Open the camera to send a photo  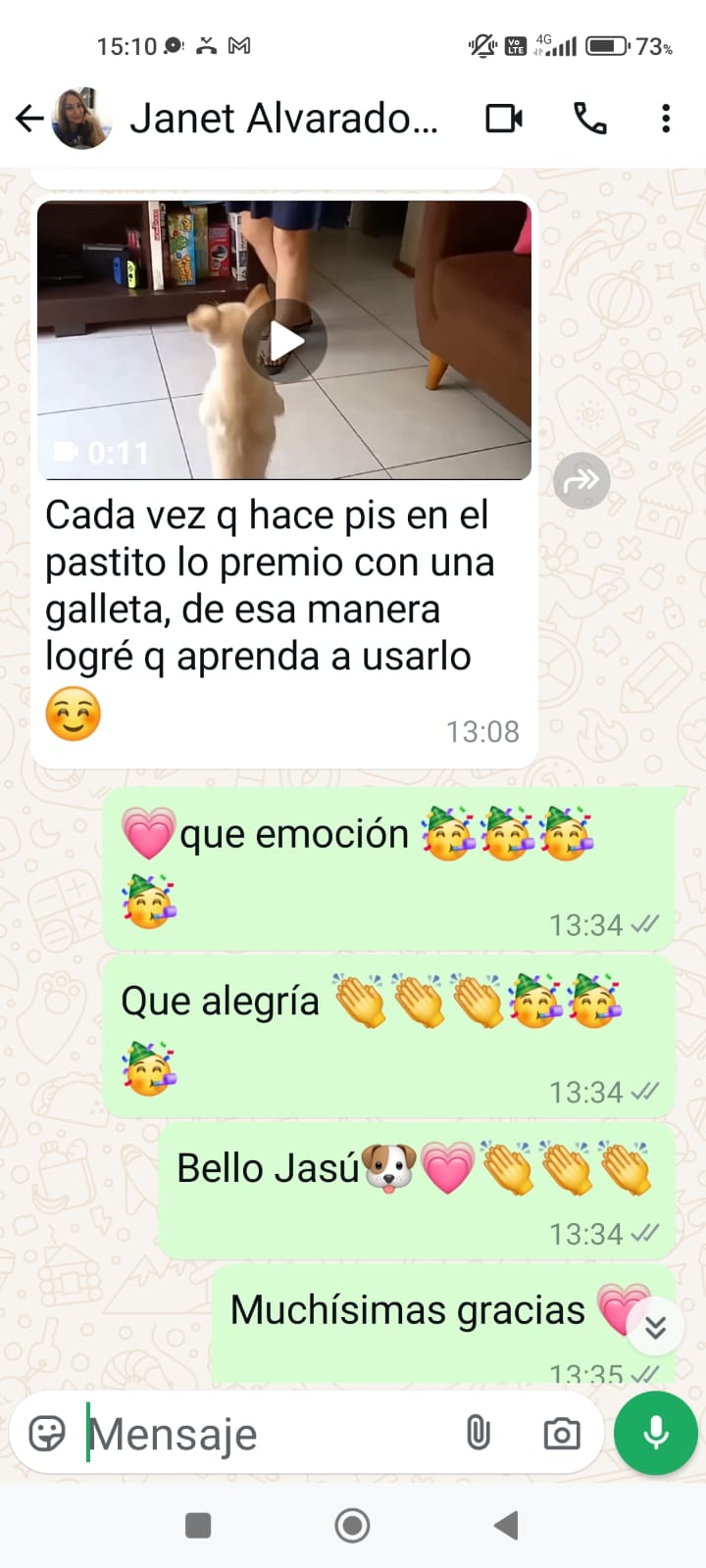point(562,1434)
